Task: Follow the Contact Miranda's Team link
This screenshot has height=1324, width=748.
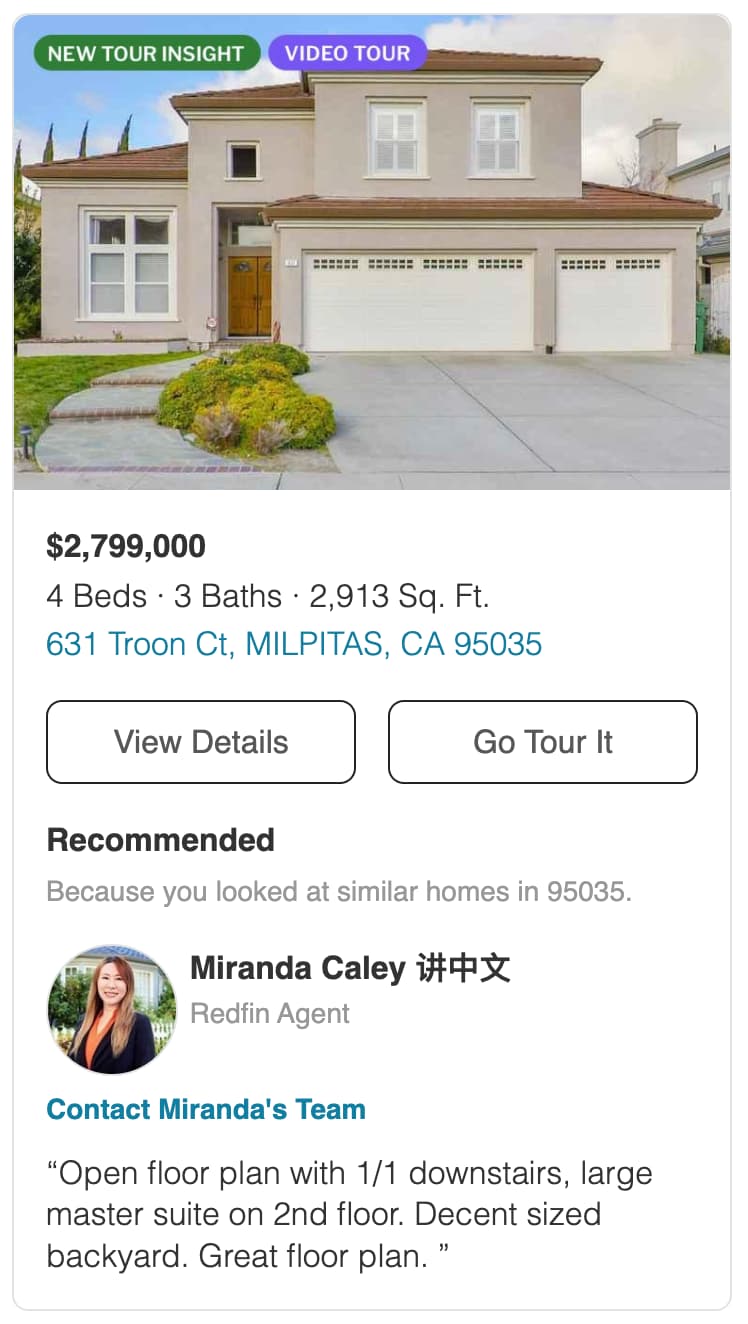Action: pos(206,1109)
